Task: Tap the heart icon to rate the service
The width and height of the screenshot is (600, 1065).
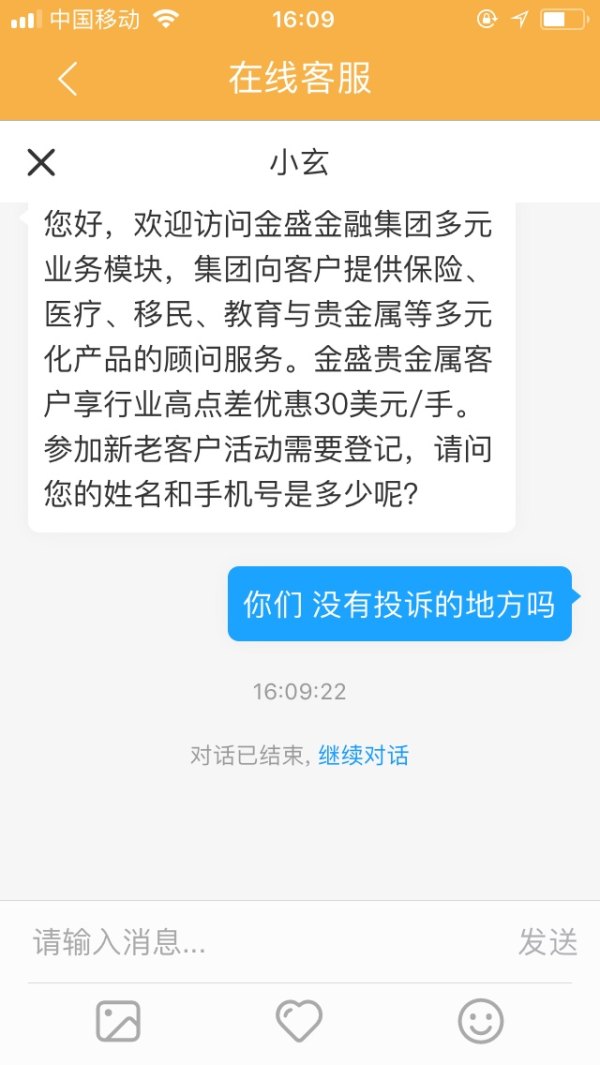Action: click(299, 1021)
